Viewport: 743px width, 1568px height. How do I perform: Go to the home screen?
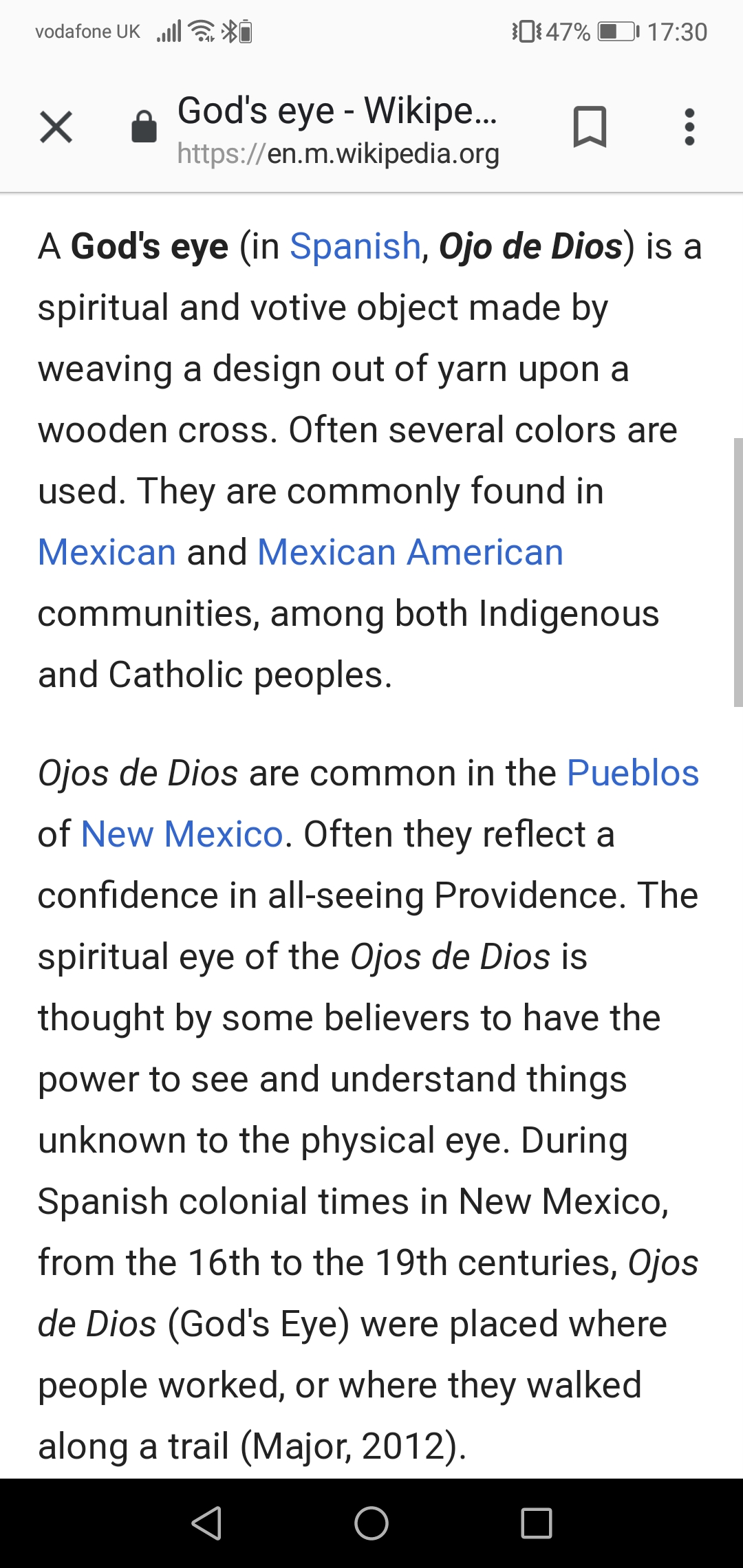point(371,1523)
